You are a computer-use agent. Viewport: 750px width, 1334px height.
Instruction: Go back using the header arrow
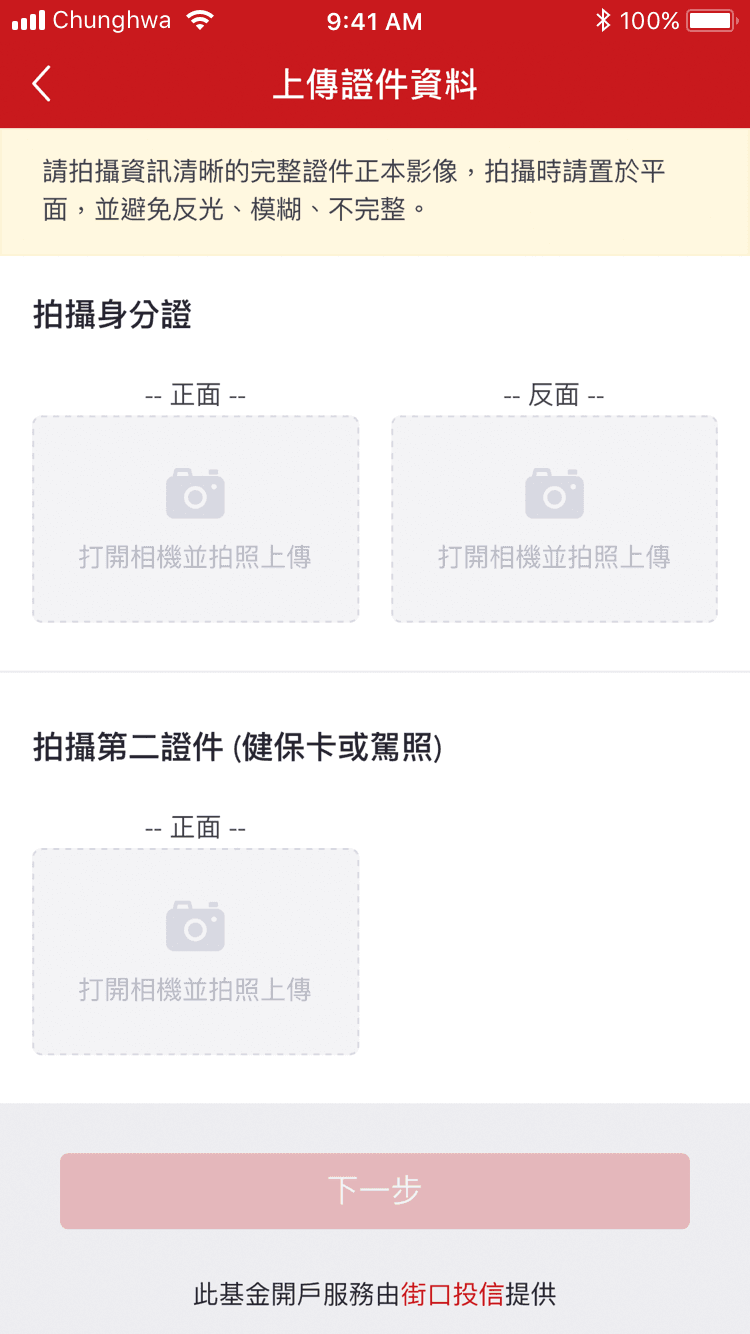[x=41, y=84]
